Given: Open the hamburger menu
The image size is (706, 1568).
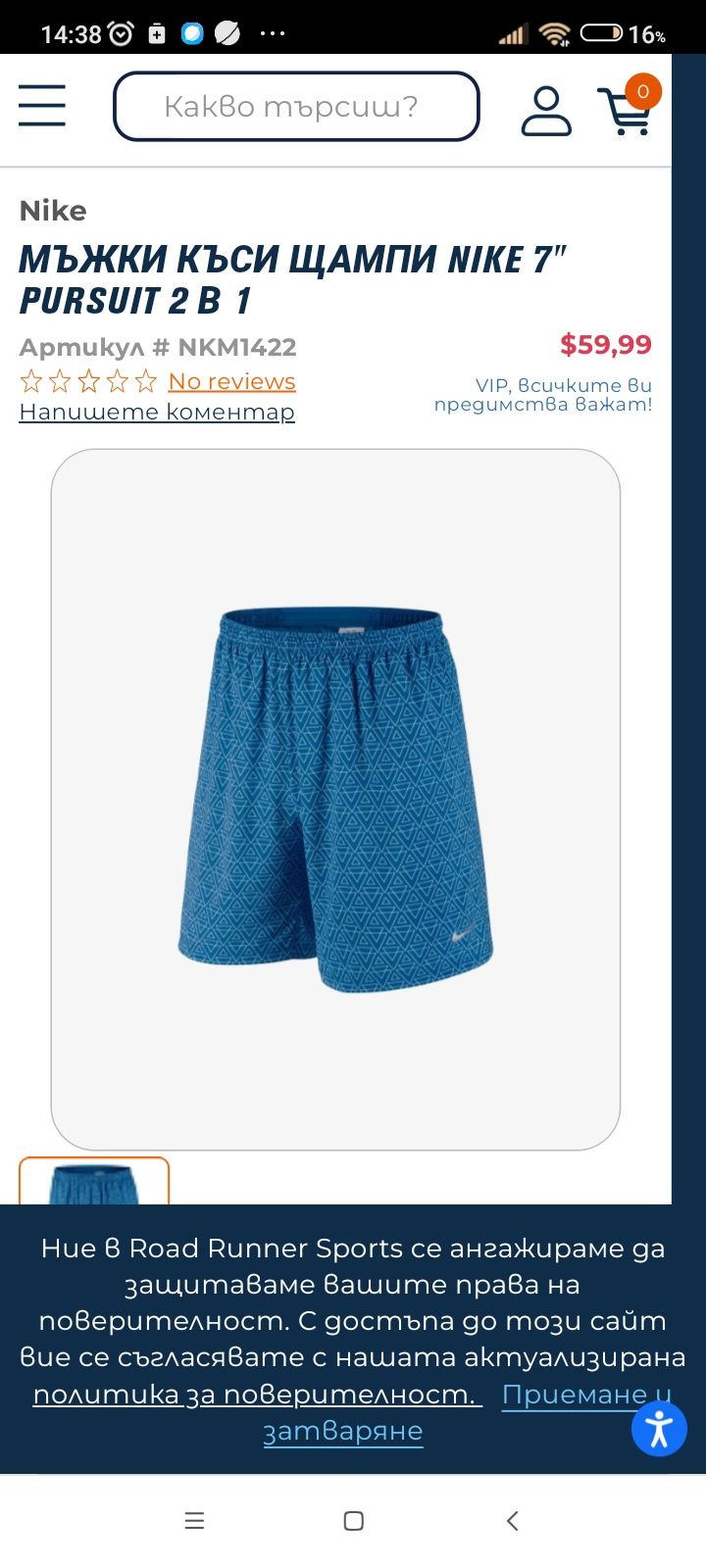Looking at the screenshot, I should point(42,106).
